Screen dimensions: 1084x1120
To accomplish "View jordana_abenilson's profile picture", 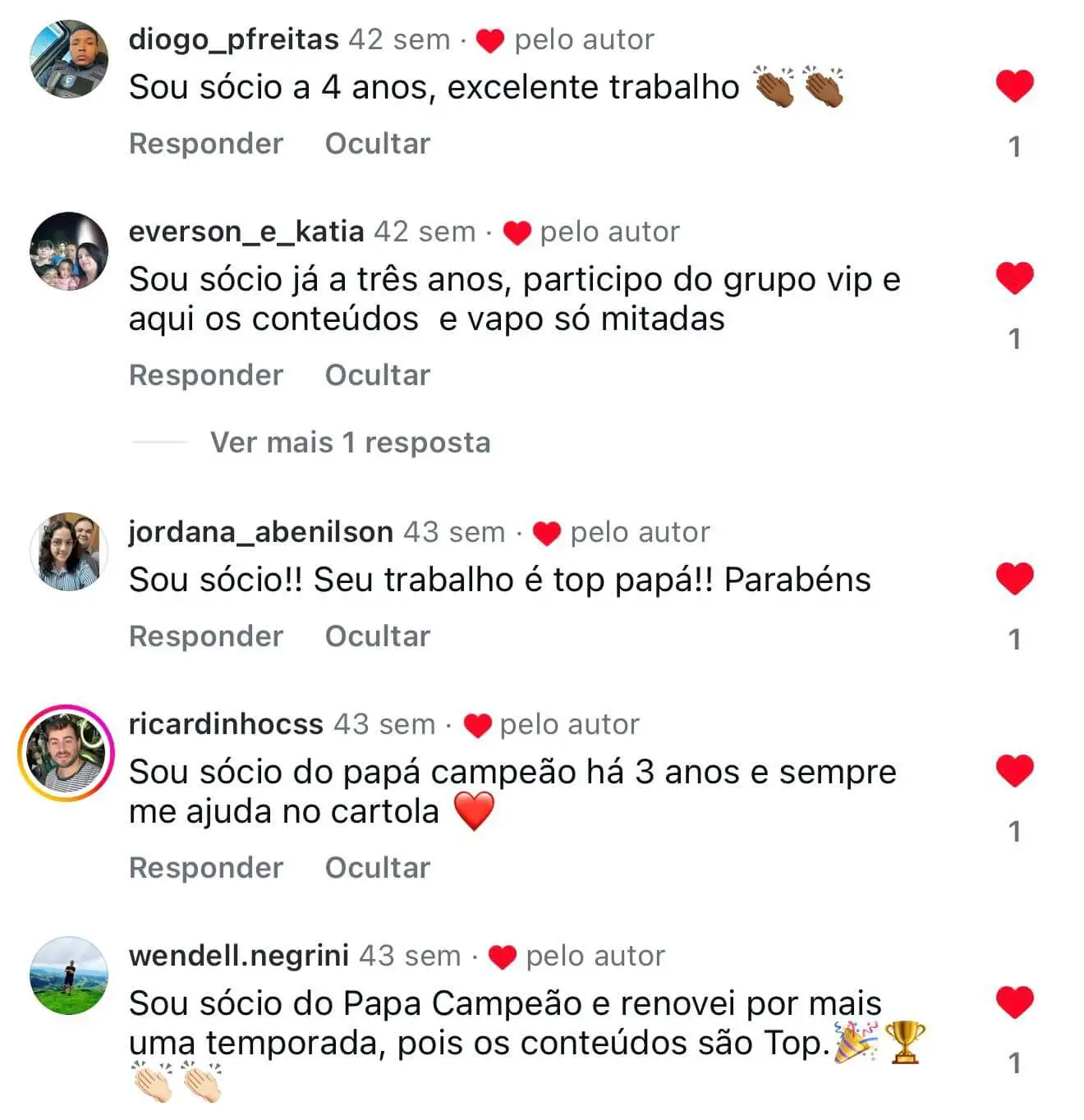I will pos(68,552).
